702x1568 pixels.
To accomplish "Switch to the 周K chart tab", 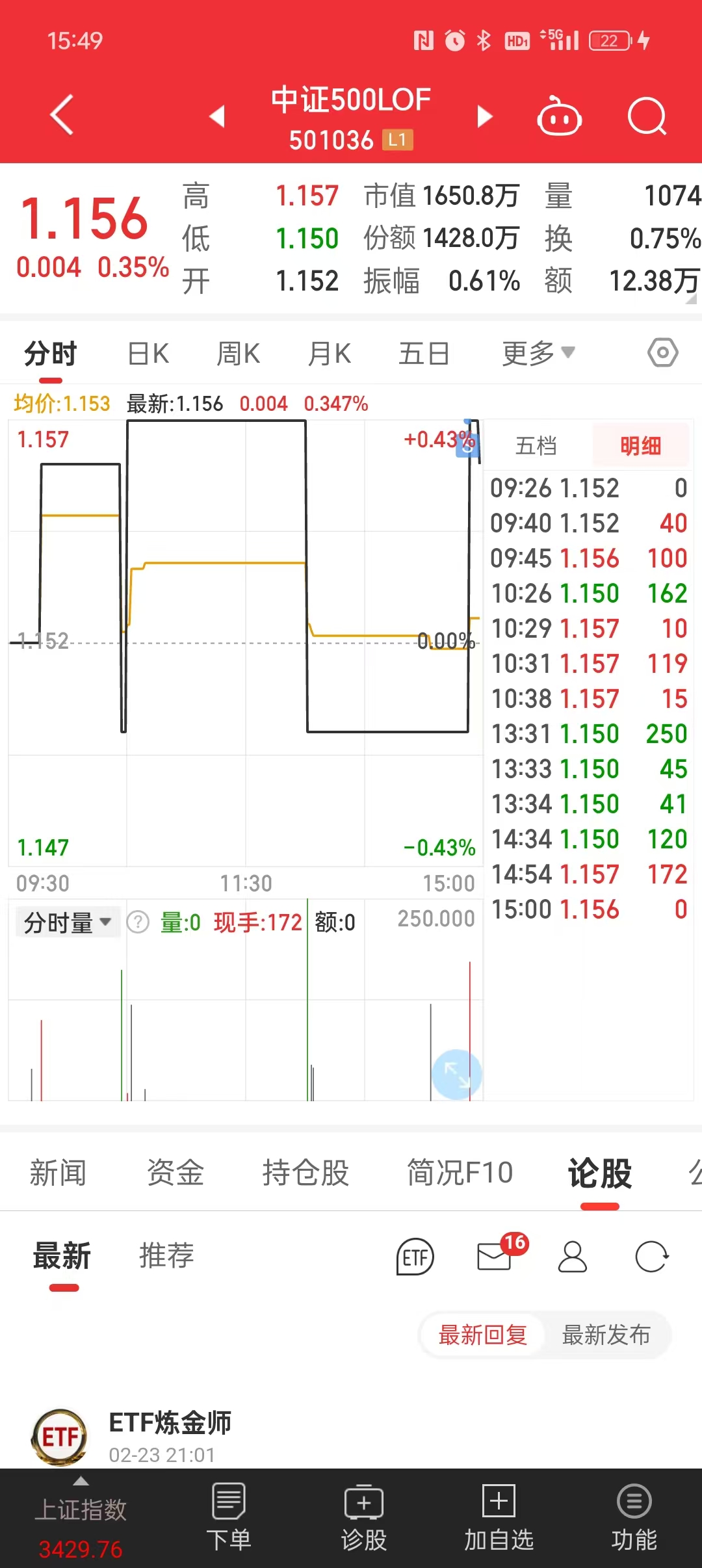I will tap(239, 354).
